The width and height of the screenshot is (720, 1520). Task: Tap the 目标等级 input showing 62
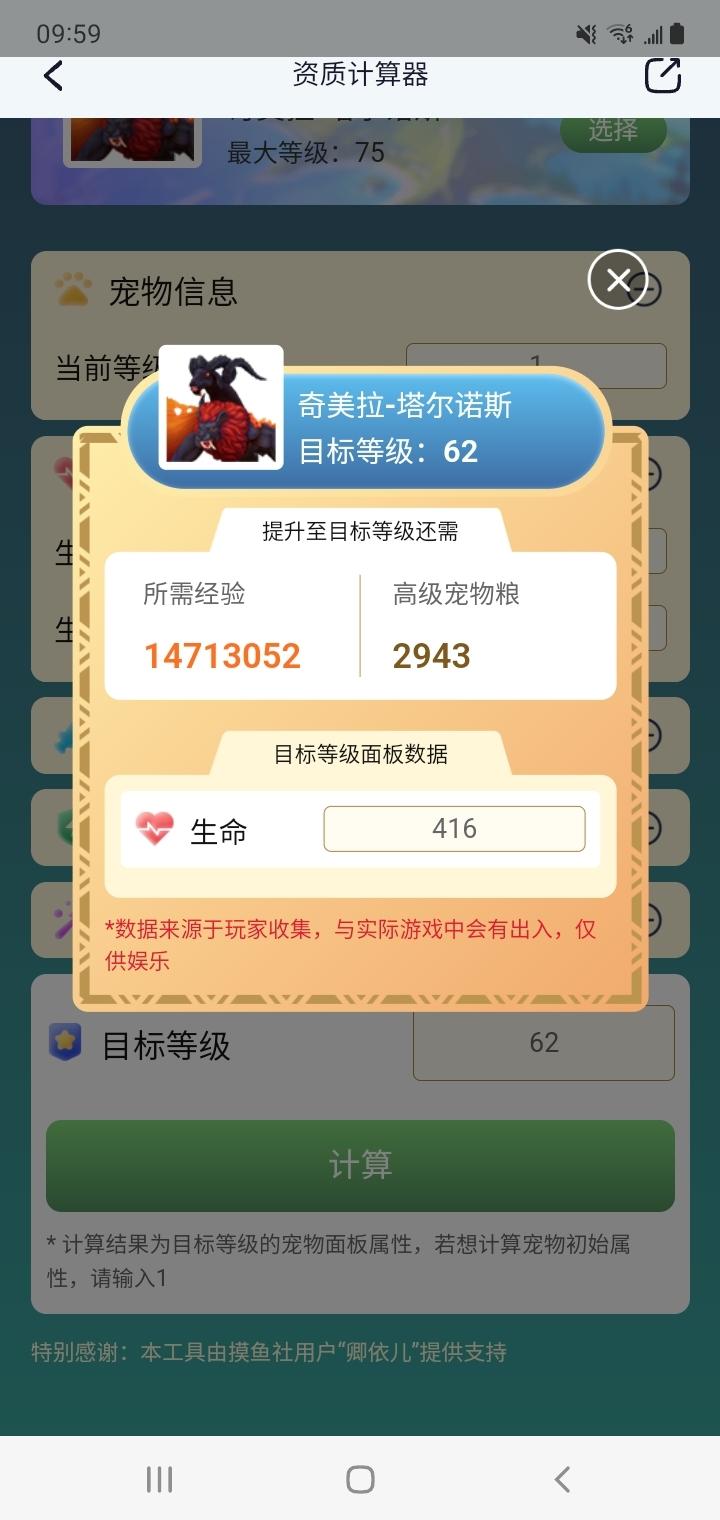543,1042
